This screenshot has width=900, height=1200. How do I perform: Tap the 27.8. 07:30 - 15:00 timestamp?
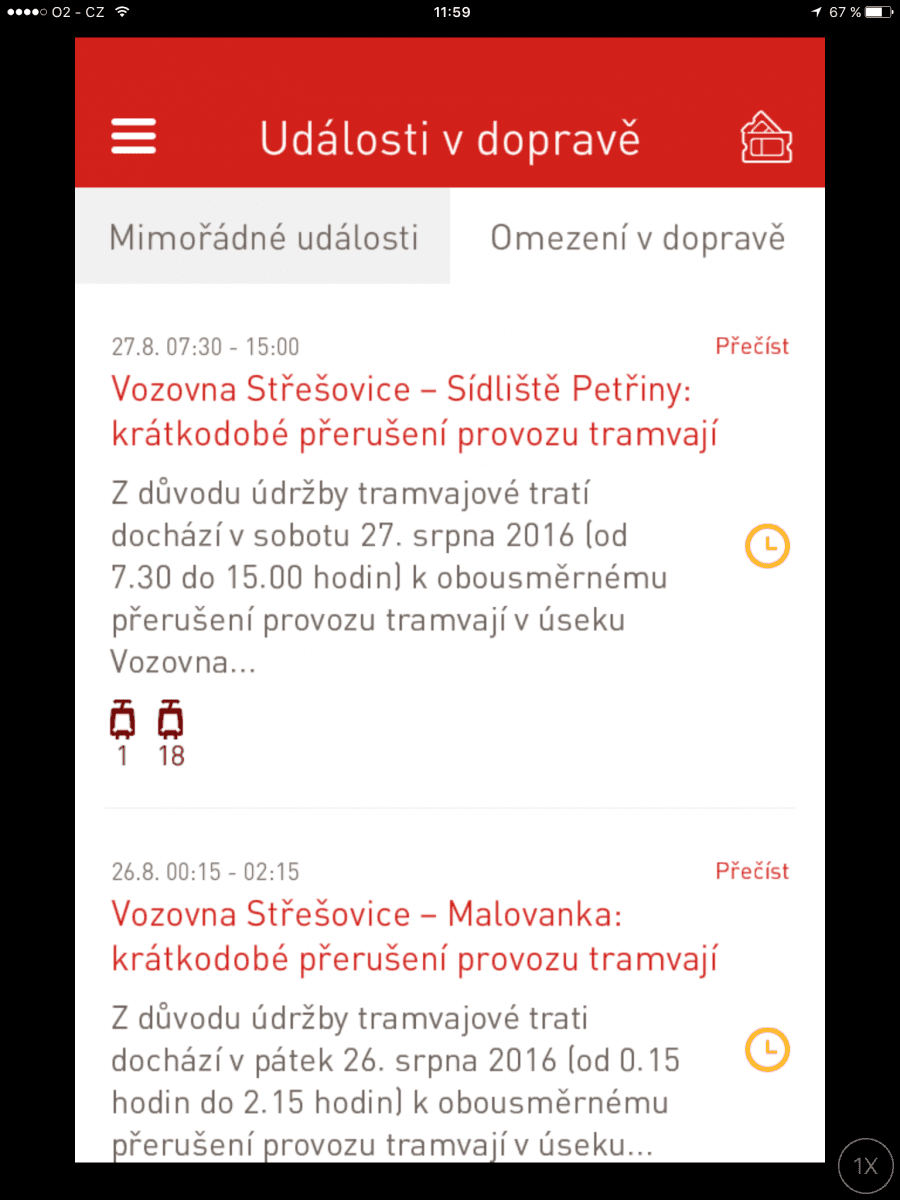coord(204,346)
